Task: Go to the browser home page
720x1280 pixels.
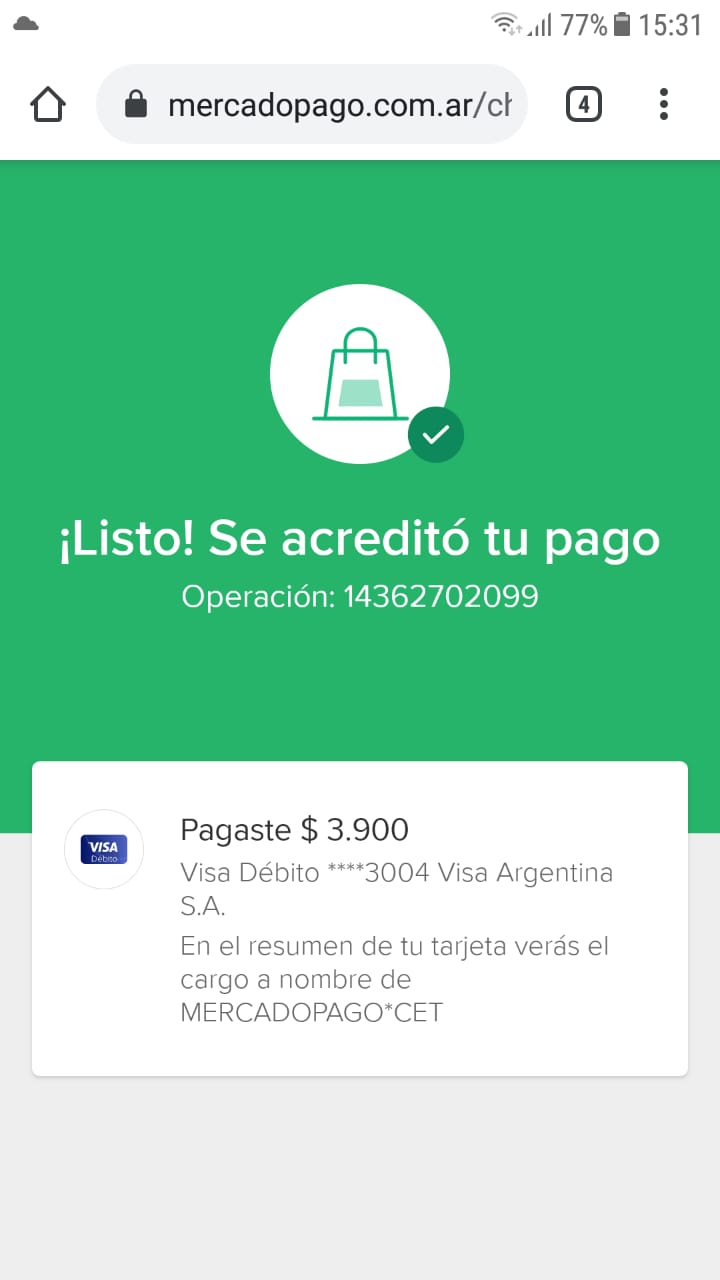Action: pyautogui.click(x=48, y=104)
